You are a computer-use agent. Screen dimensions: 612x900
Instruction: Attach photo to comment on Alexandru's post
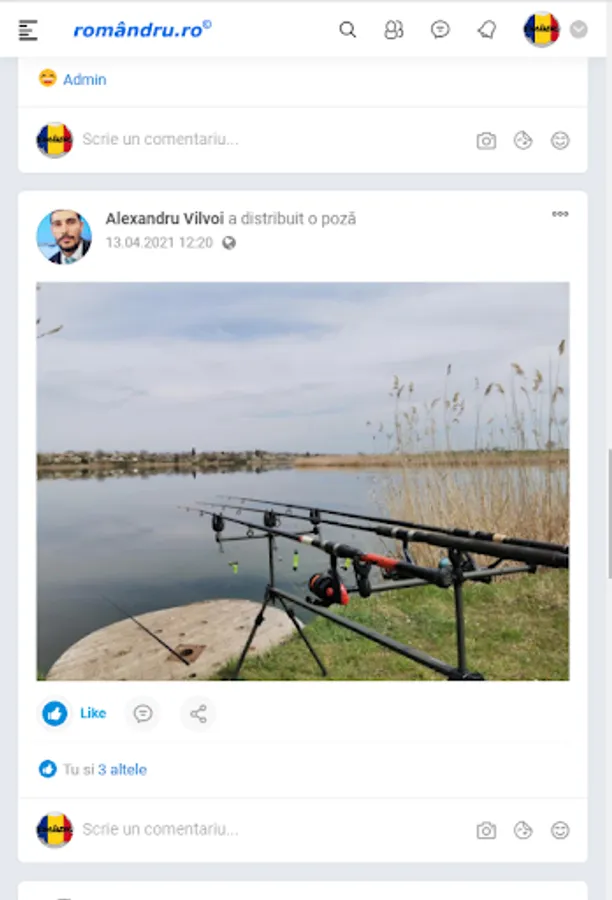[x=486, y=830]
